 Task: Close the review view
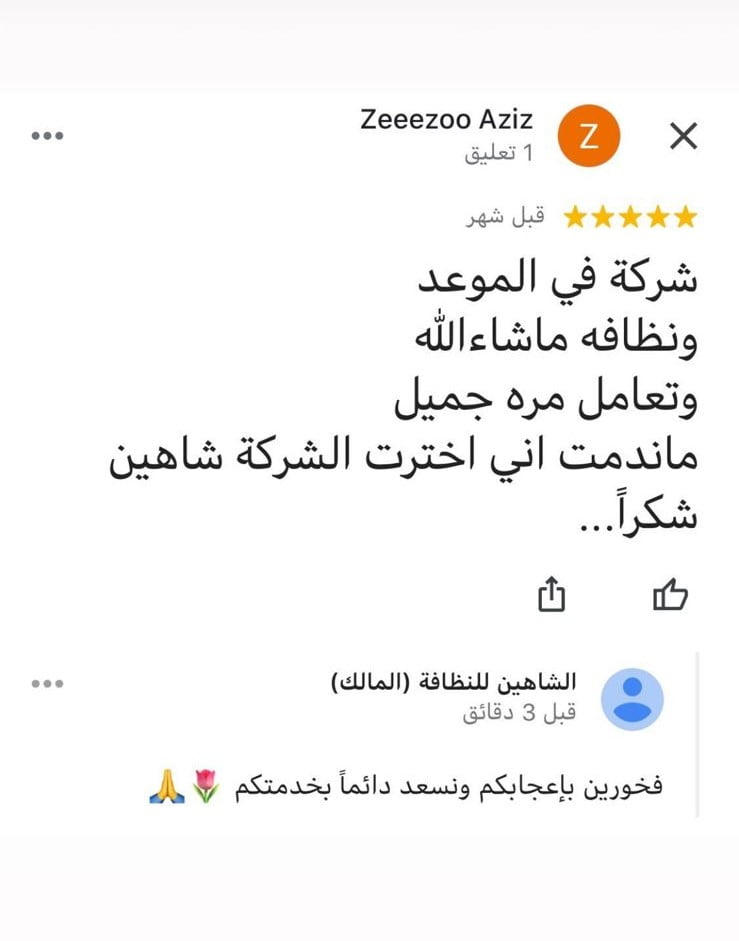(683, 136)
